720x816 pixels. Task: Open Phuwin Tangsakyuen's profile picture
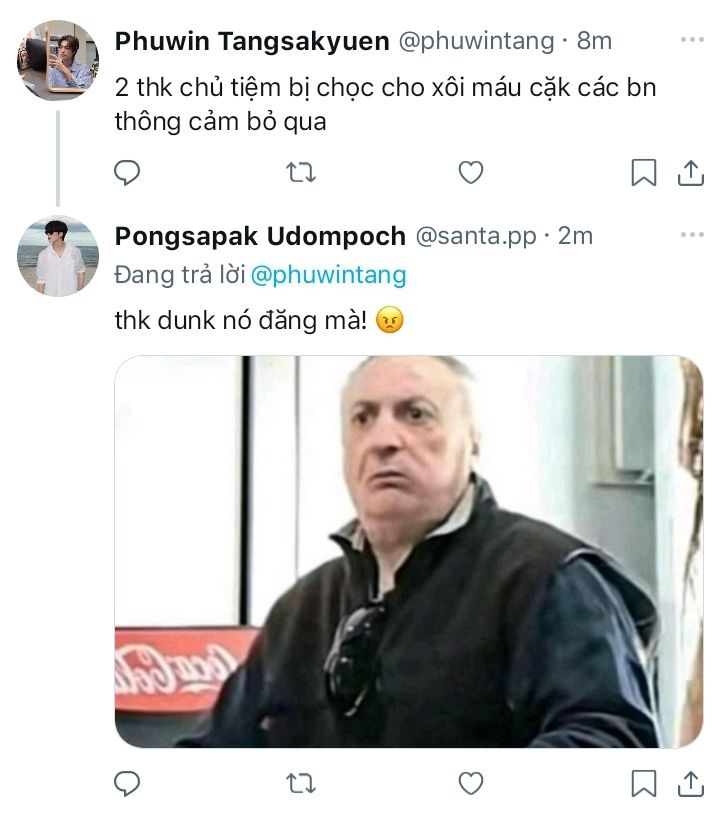58,60
